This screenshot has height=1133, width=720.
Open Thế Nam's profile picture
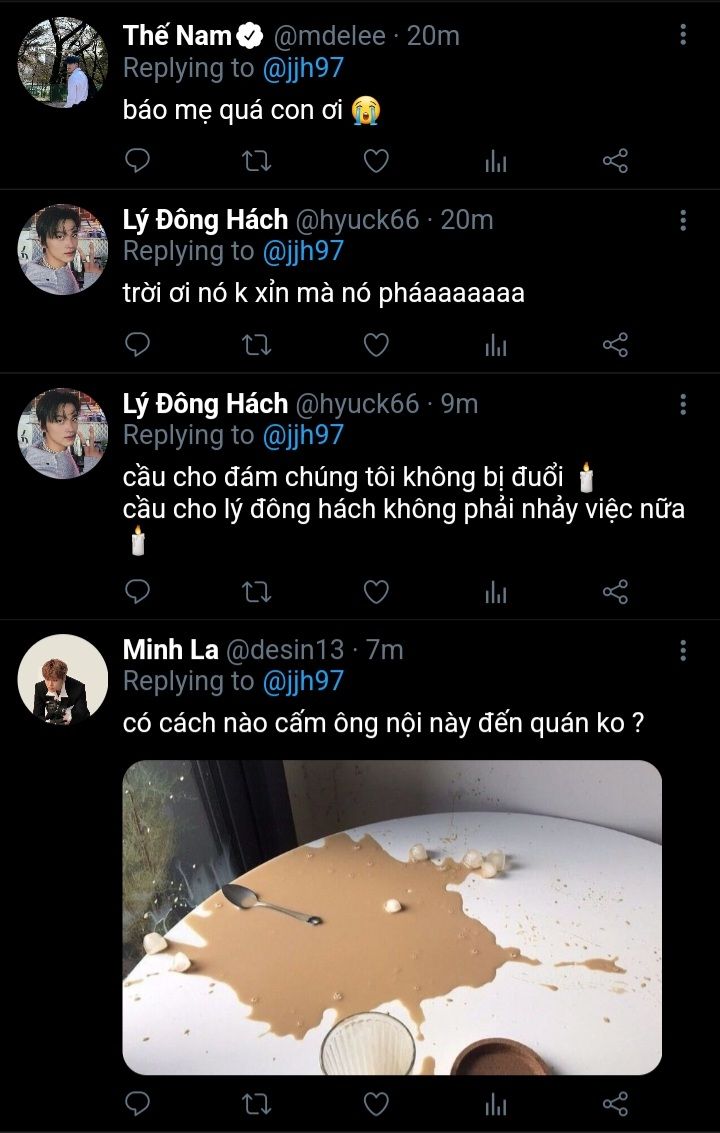(x=62, y=62)
